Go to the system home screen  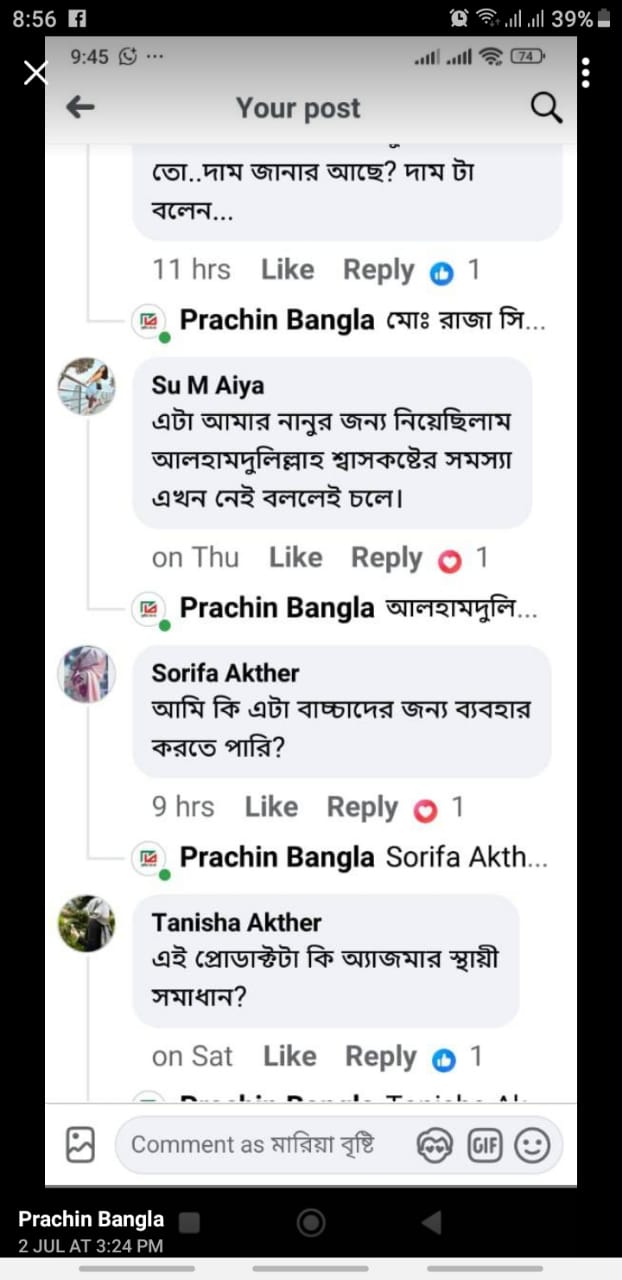(311, 1222)
